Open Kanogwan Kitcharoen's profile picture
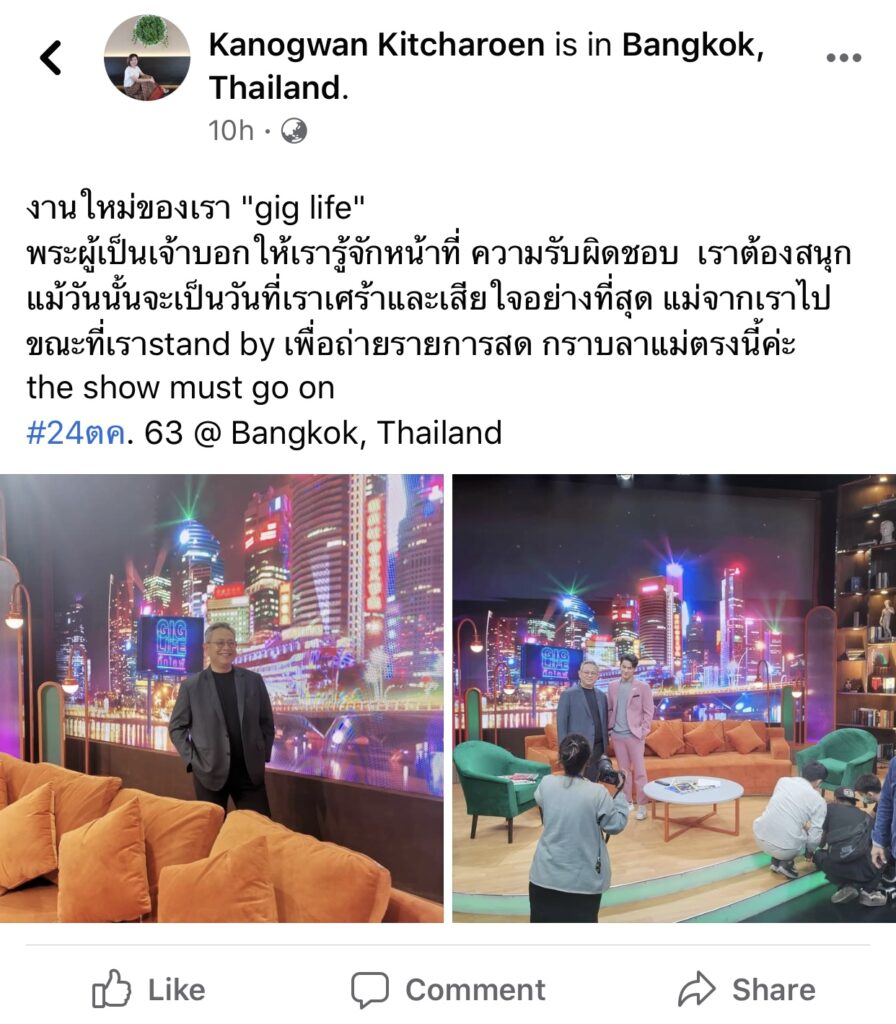 tap(147, 58)
